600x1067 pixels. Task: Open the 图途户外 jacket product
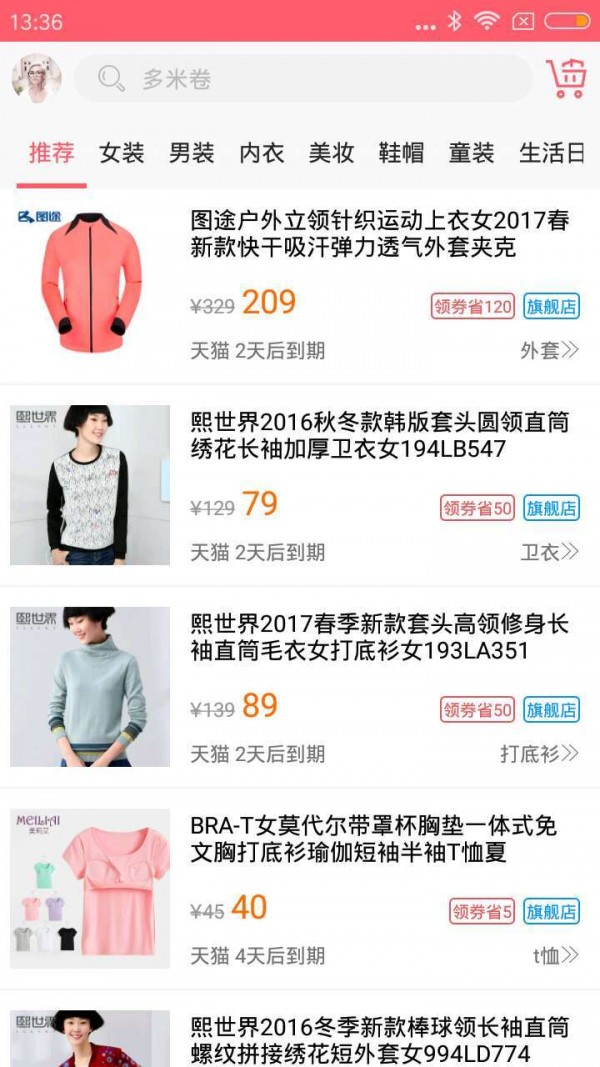pos(380,233)
